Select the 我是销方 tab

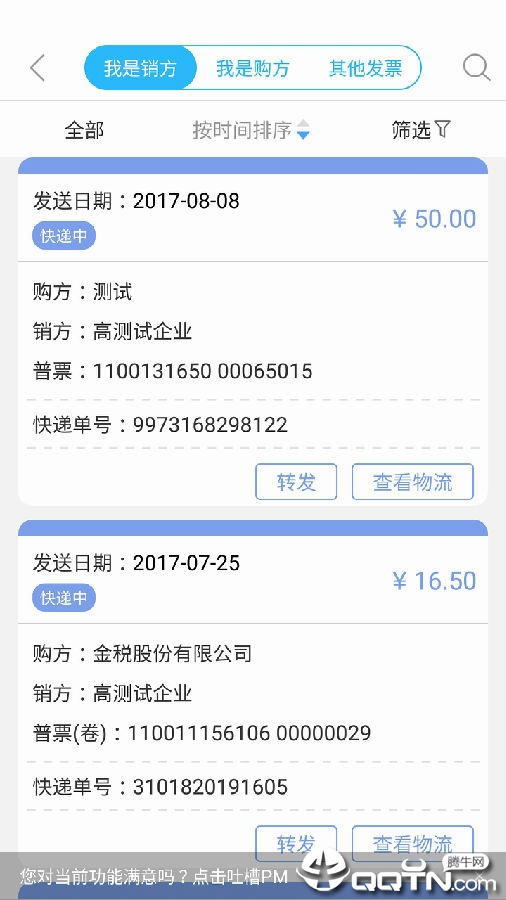[141, 68]
